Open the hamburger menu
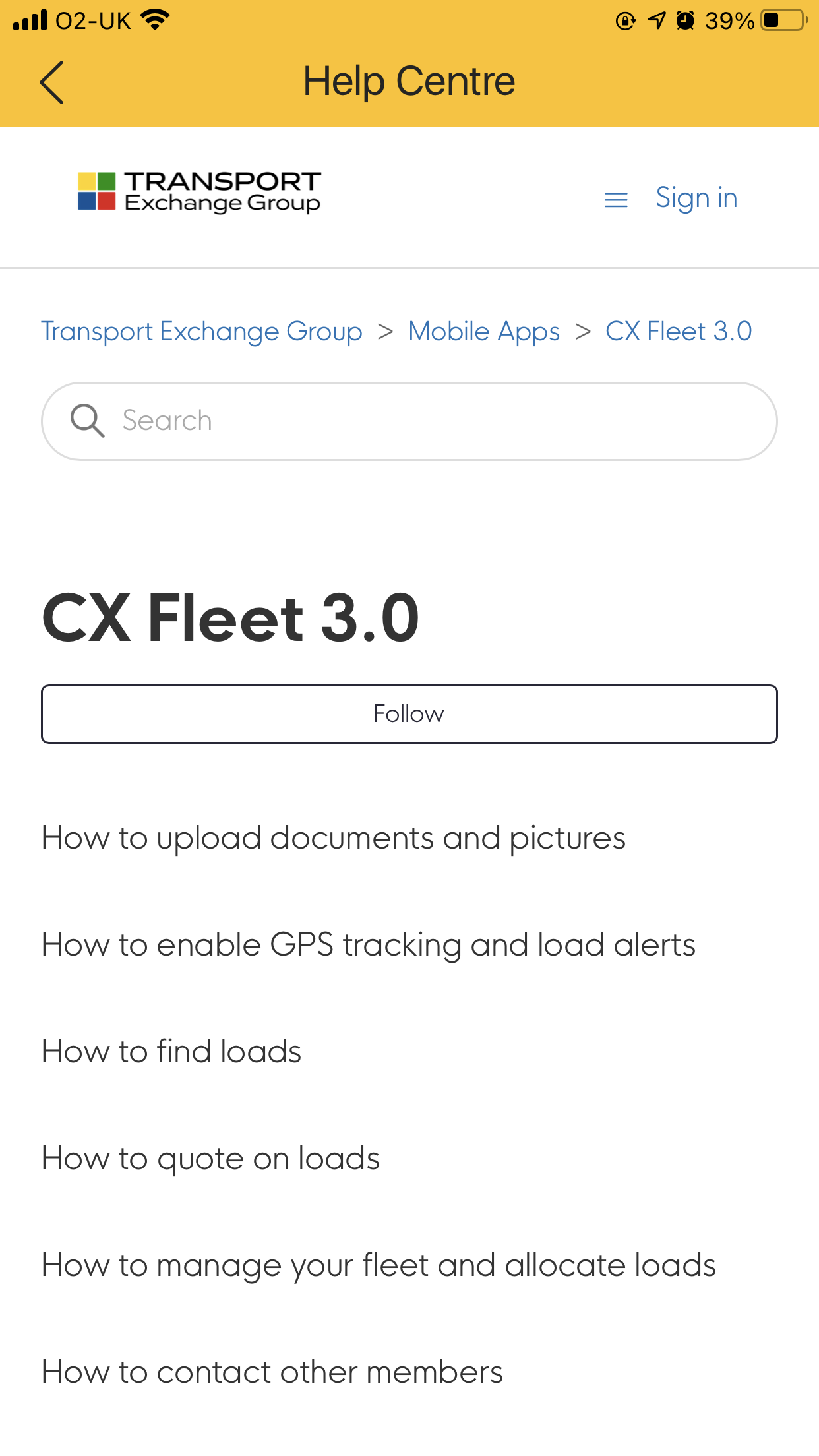The width and height of the screenshot is (819, 1456). [616, 199]
